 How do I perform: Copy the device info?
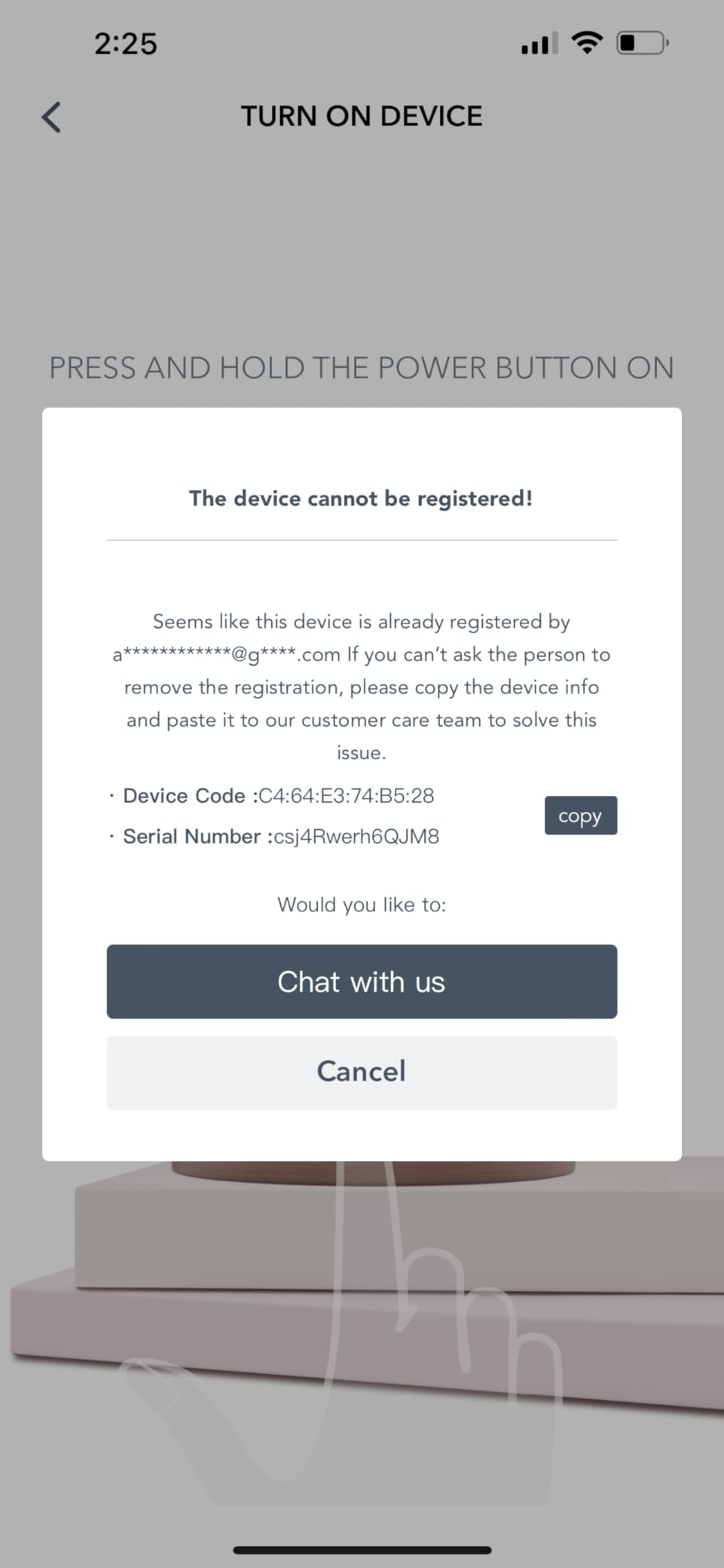[x=580, y=815]
